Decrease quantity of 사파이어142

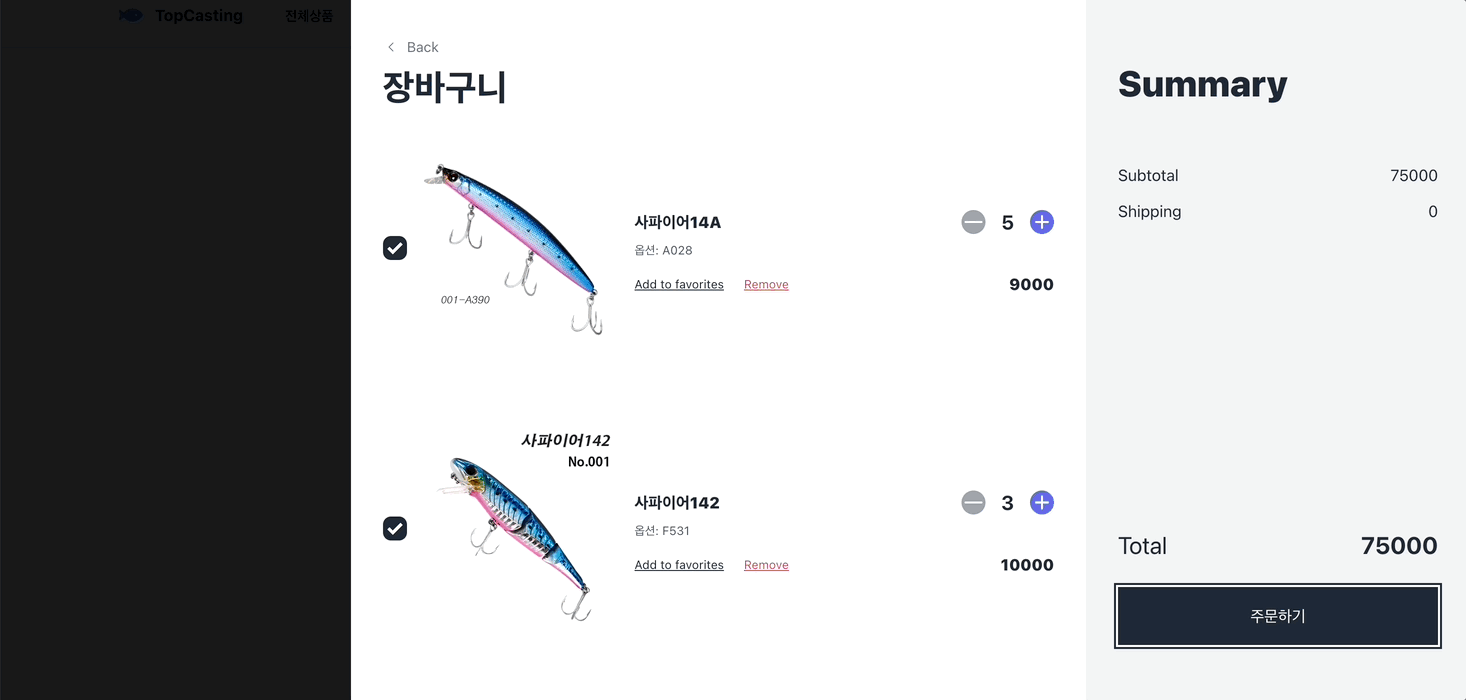(973, 502)
